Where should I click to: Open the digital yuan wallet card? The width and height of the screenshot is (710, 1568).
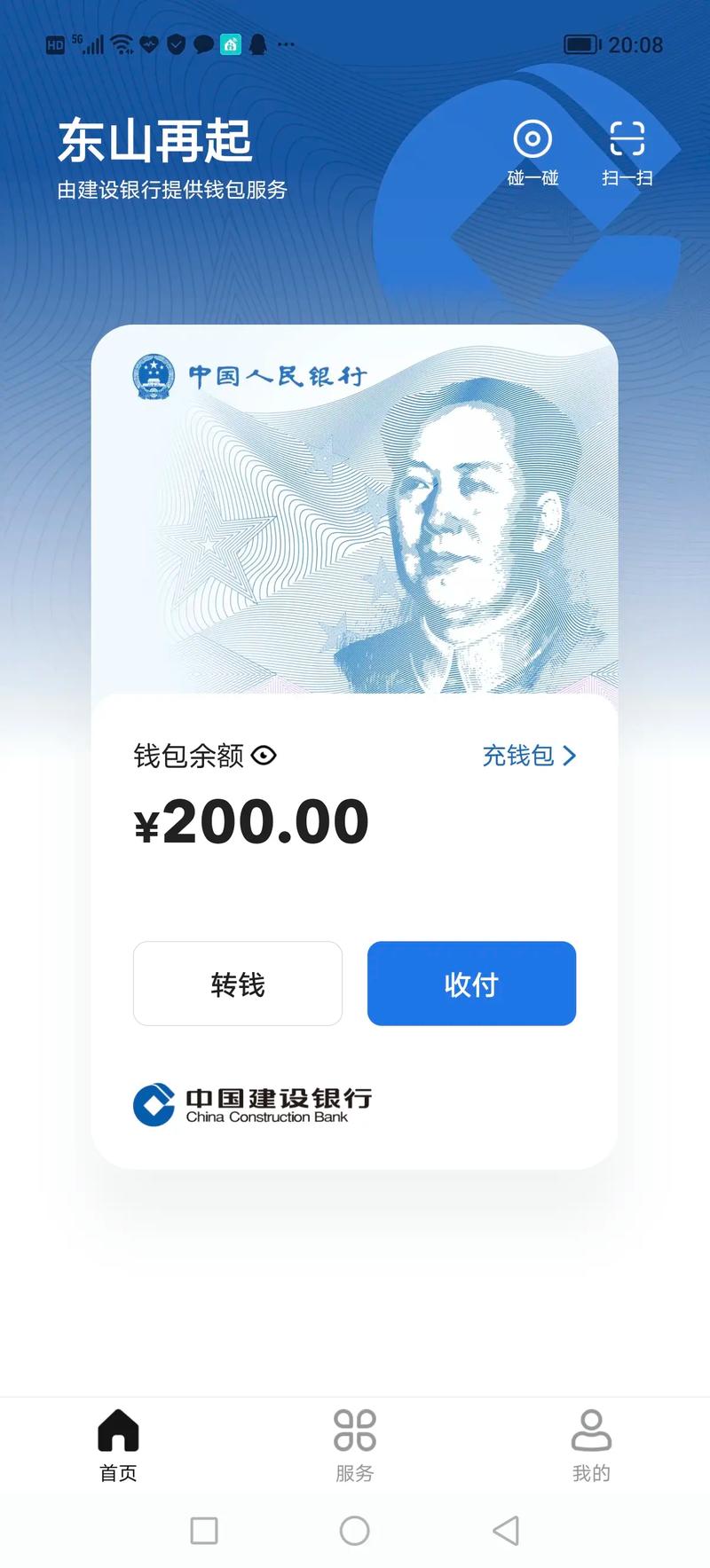coord(354,510)
